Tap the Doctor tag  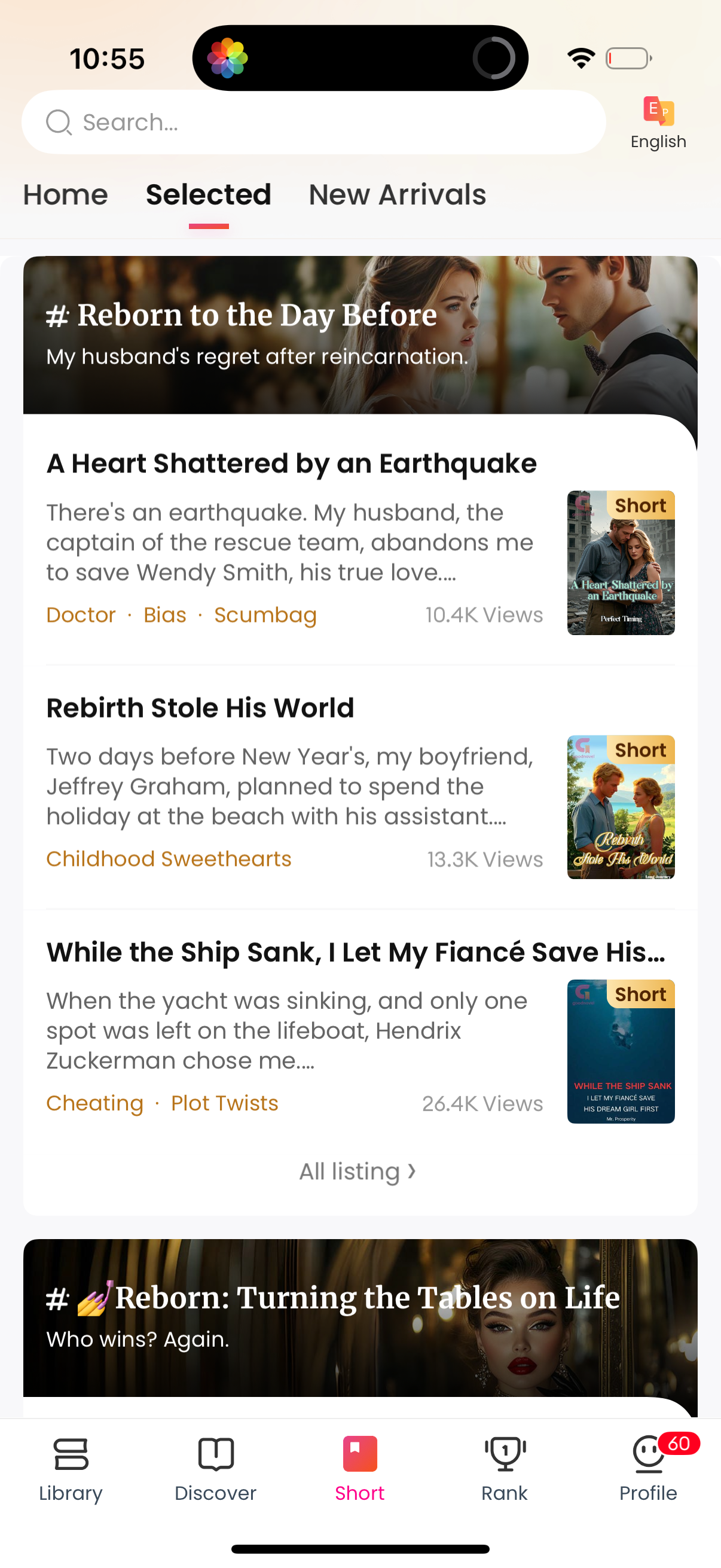[x=81, y=615]
